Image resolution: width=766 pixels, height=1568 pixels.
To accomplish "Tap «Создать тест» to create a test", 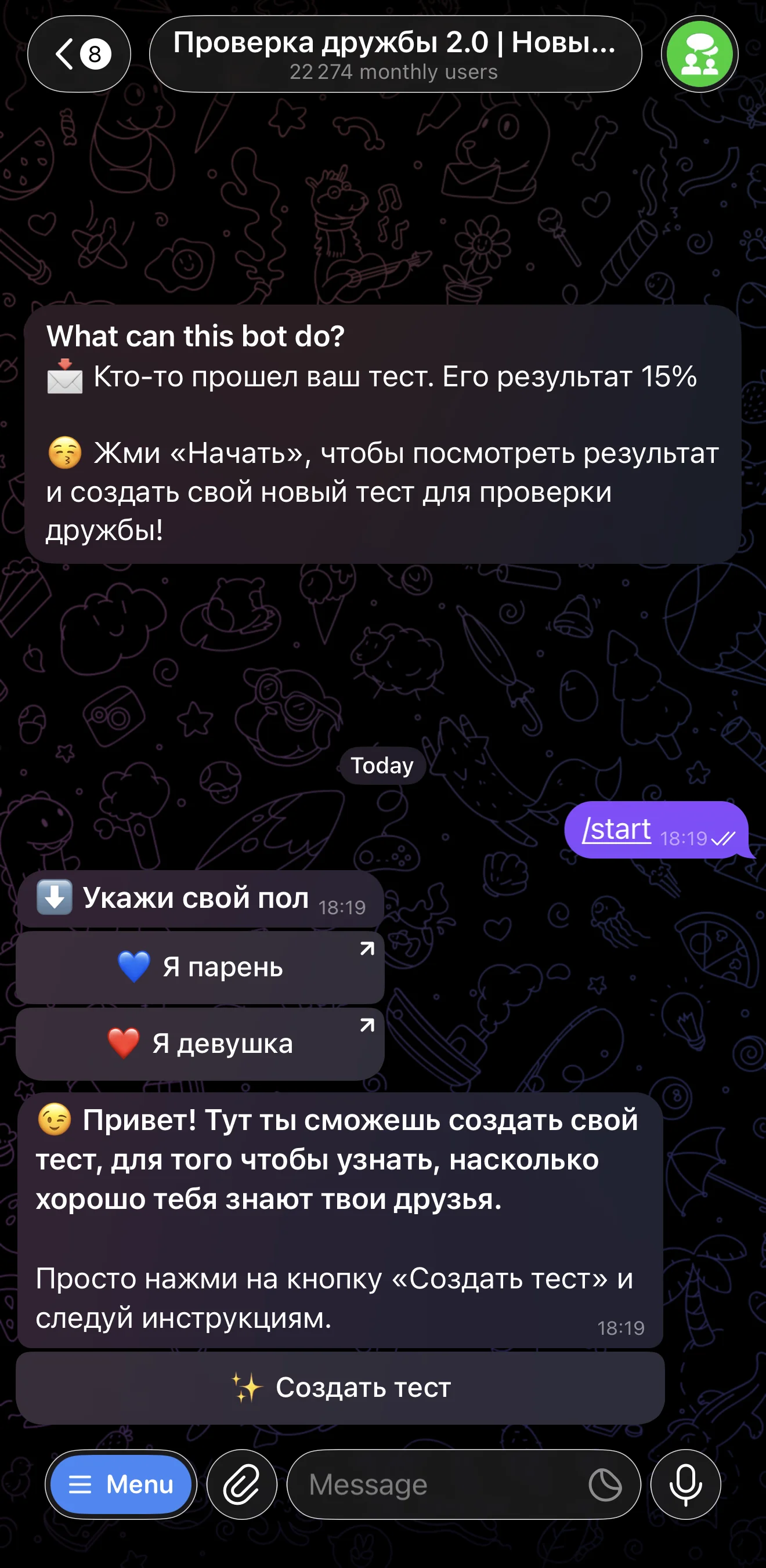I will pos(341,1388).
